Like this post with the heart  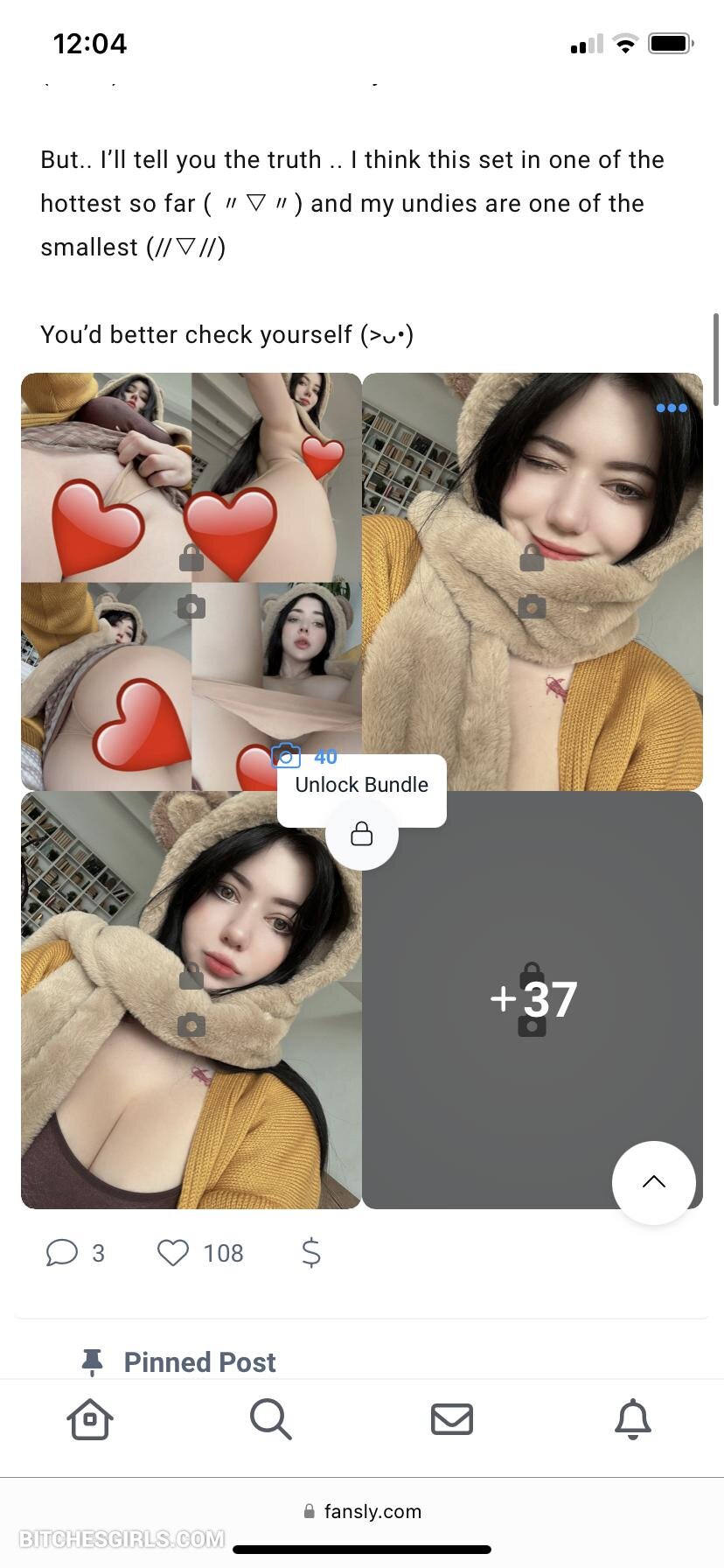(173, 1253)
